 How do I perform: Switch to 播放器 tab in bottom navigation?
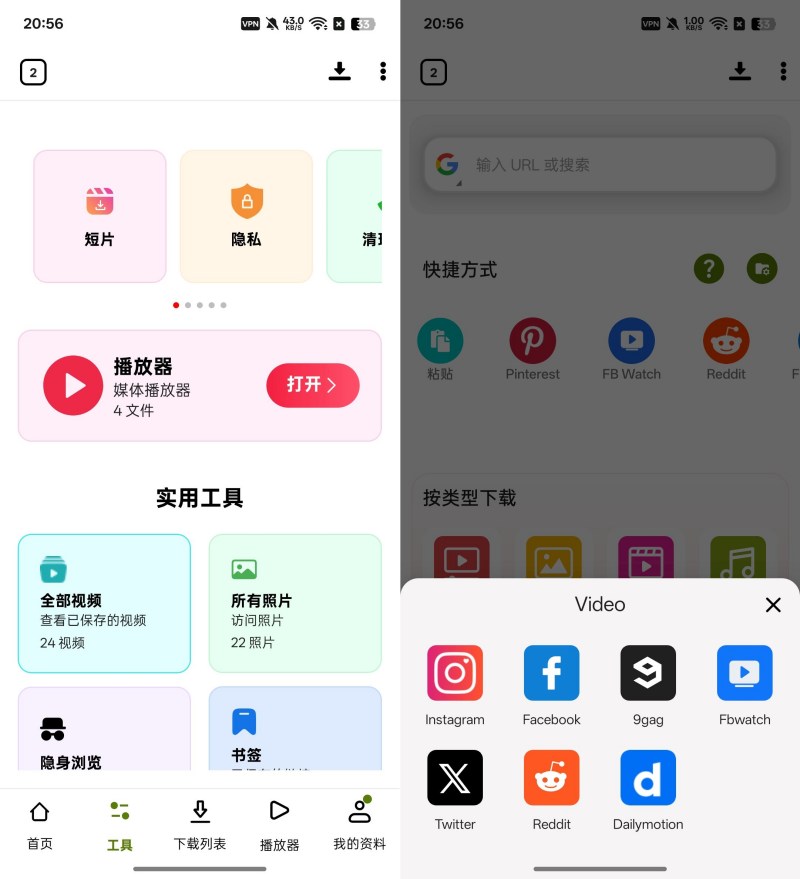tap(280, 826)
